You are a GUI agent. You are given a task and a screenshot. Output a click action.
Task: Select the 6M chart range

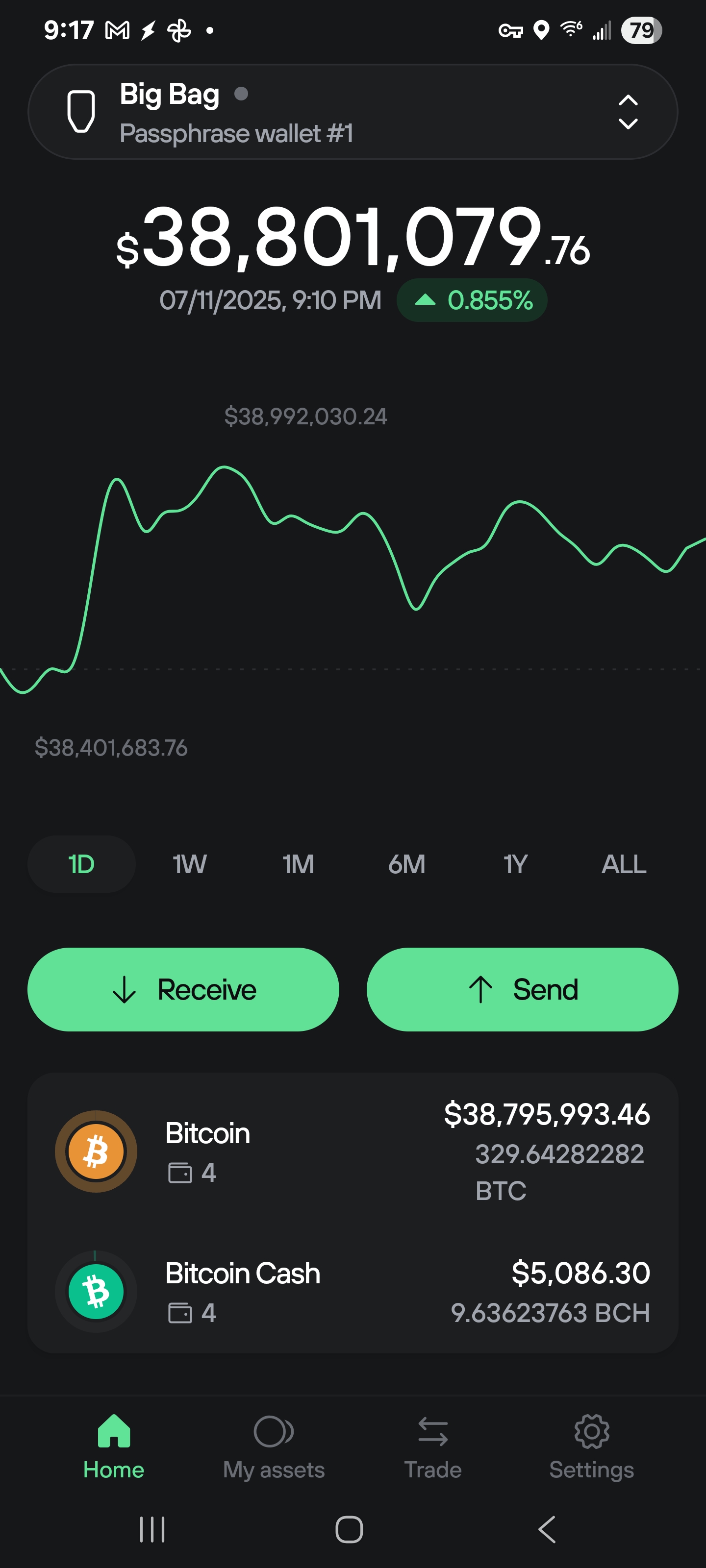tap(407, 864)
